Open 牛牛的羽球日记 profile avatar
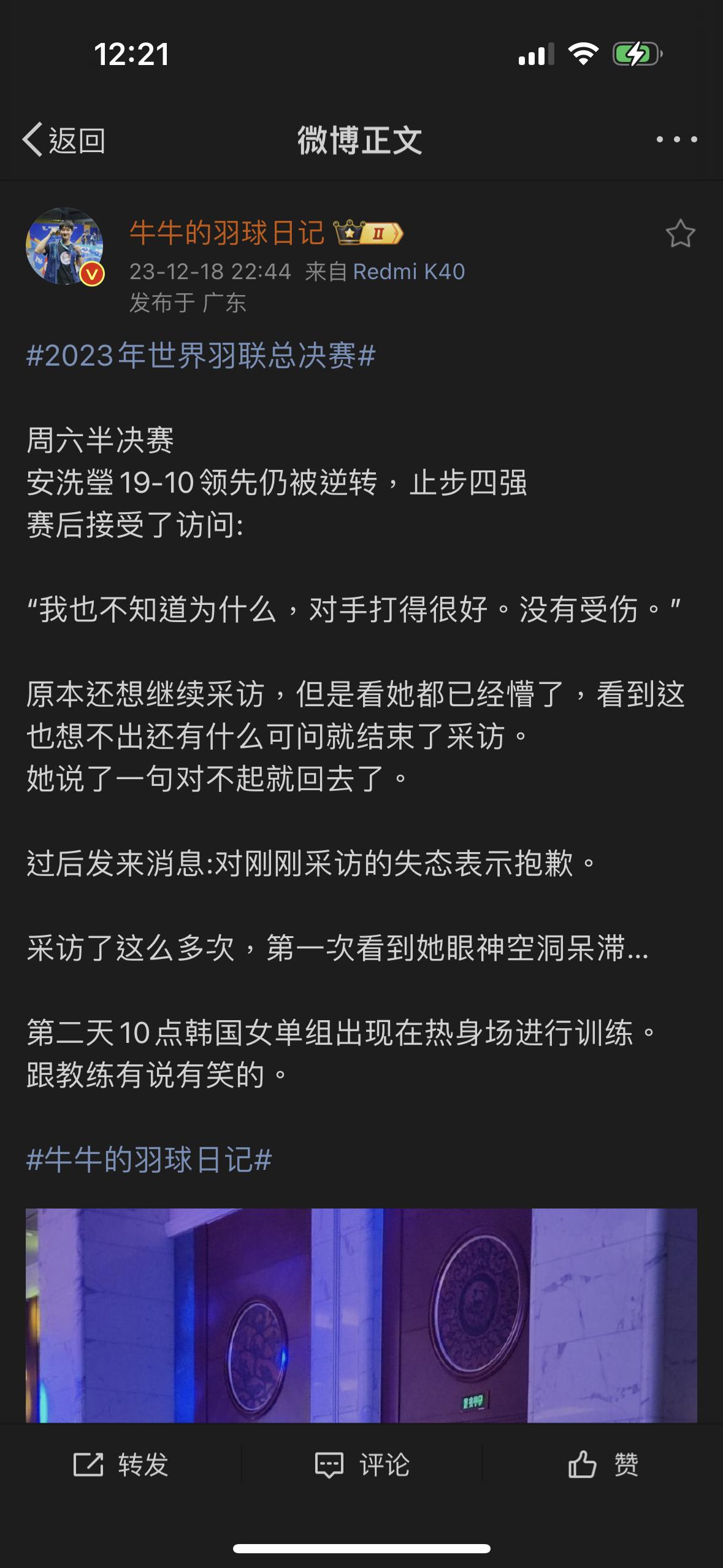The image size is (723, 1568). tap(64, 246)
